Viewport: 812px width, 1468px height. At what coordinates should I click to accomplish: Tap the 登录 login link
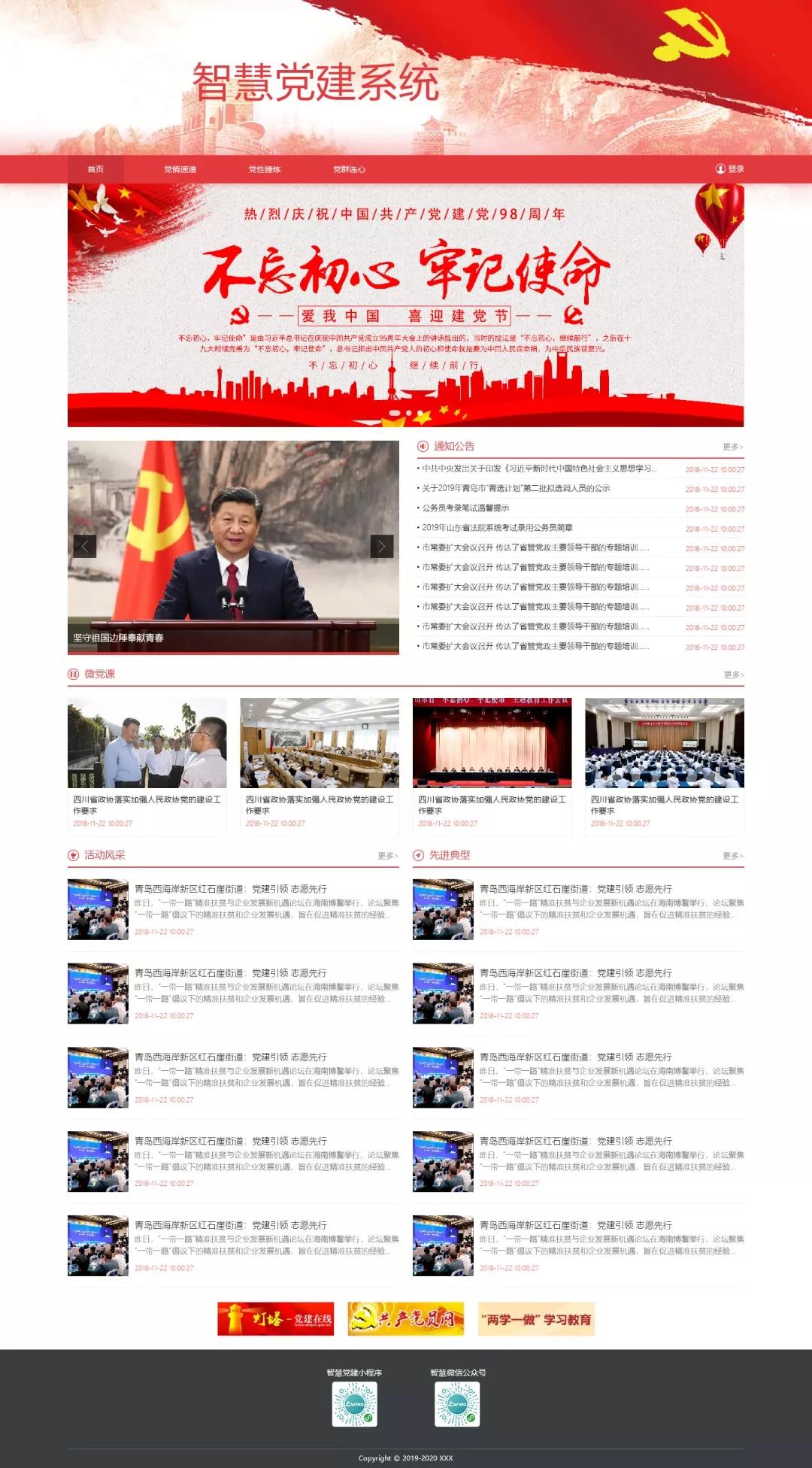730,169
